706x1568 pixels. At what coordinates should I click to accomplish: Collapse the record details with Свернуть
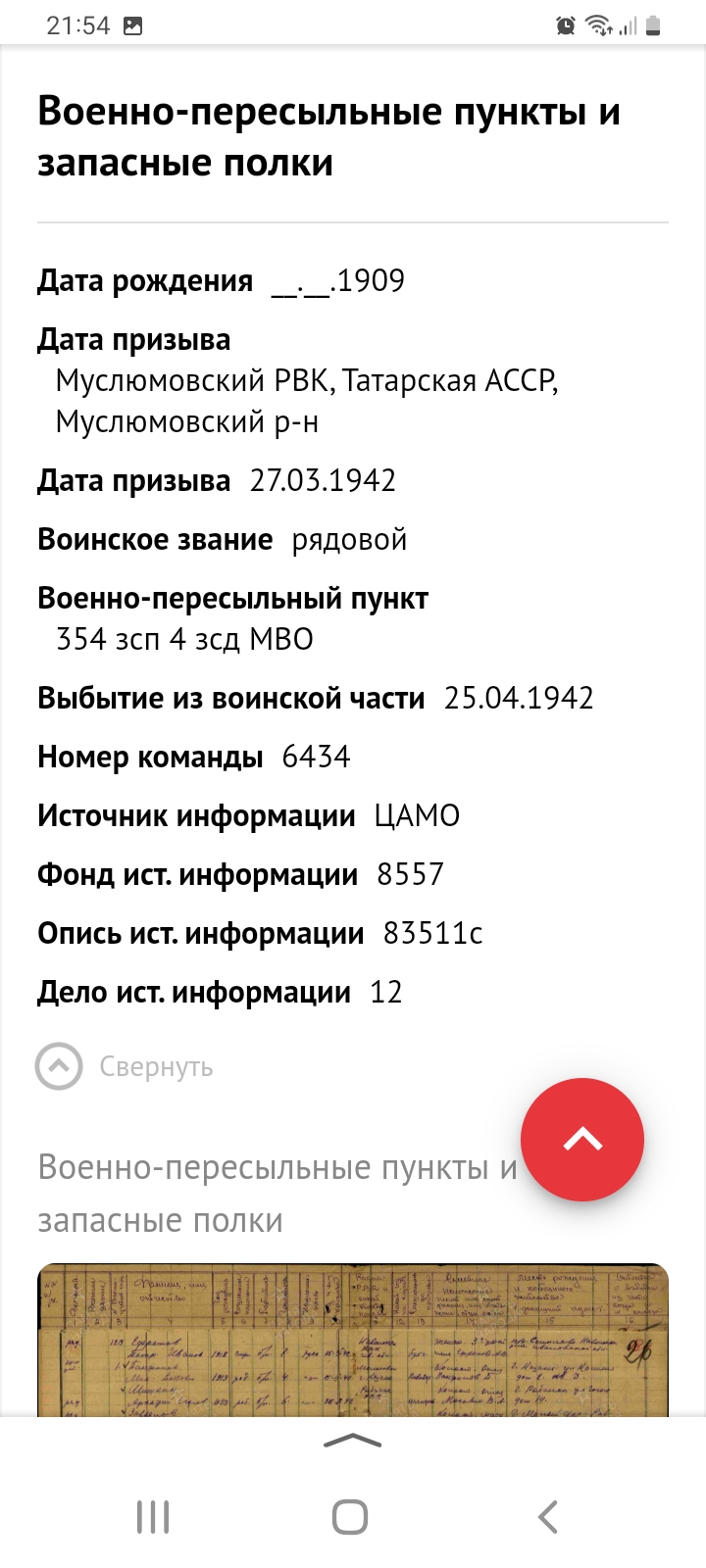coord(125,1066)
